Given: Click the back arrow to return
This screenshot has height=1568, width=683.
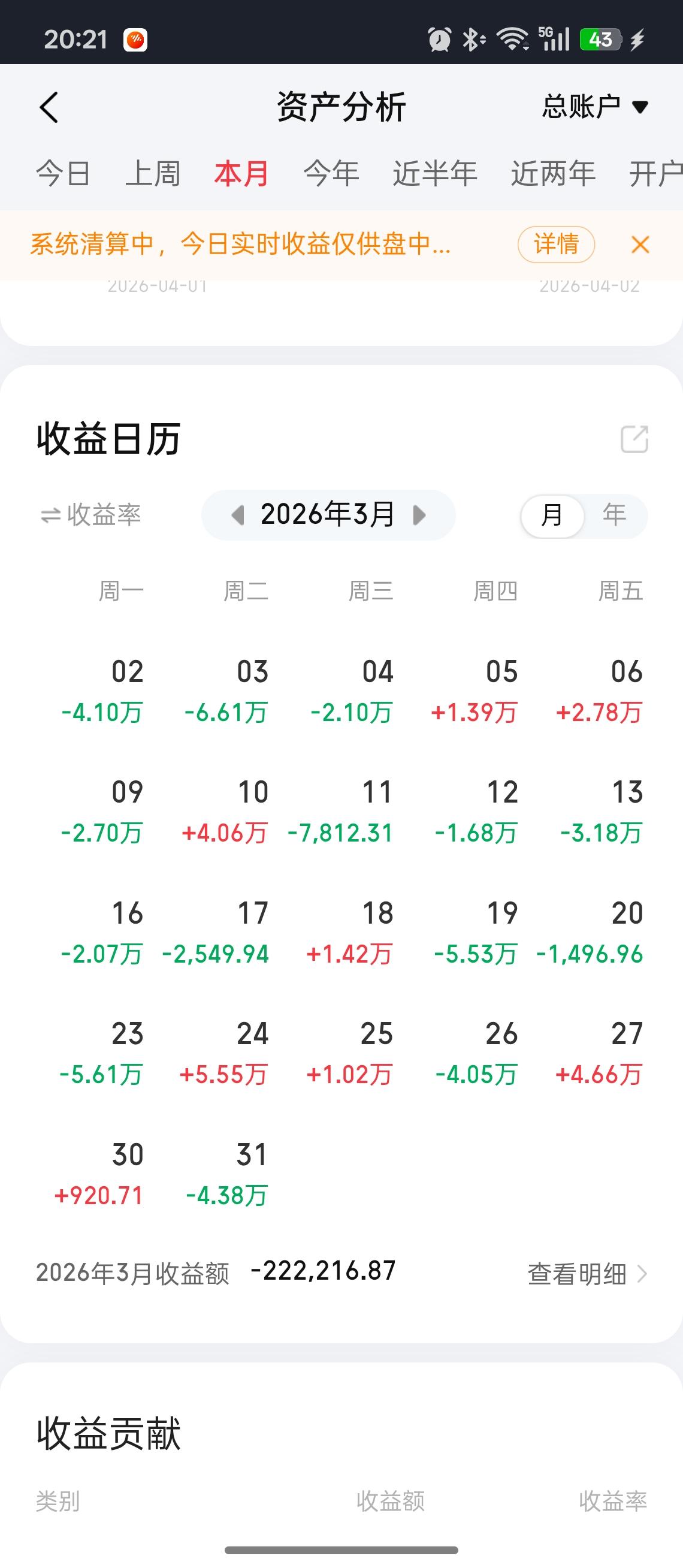Looking at the screenshot, I should click(50, 106).
